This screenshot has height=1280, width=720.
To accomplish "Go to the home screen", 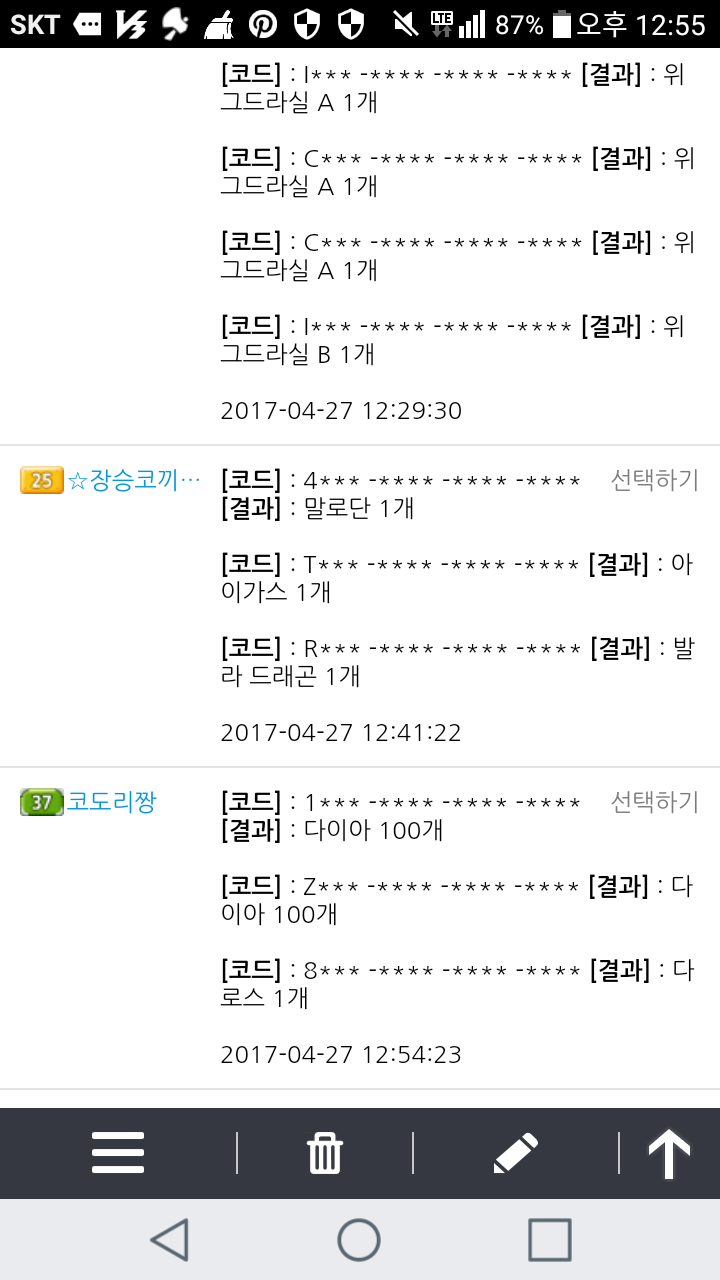I will coord(359,1240).
